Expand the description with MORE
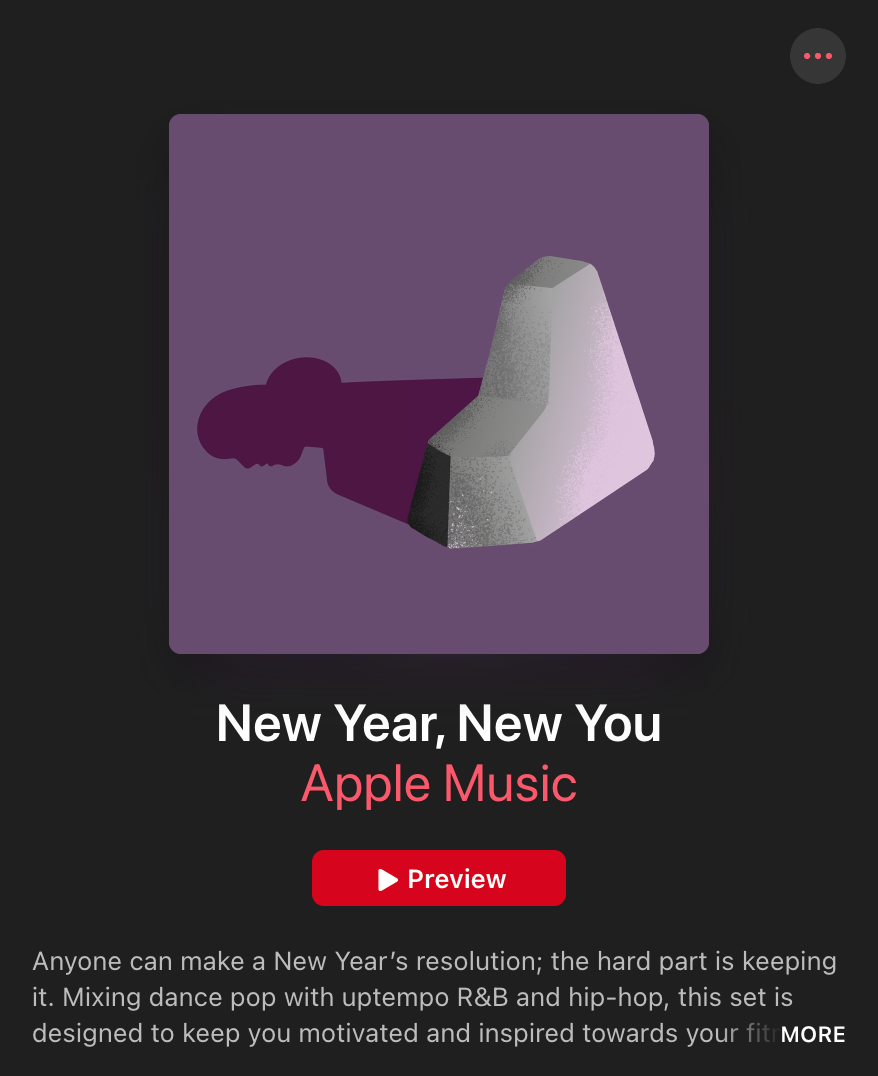Screen dimensions: 878x1076 pyautogui.click(x=812, y=1034)
